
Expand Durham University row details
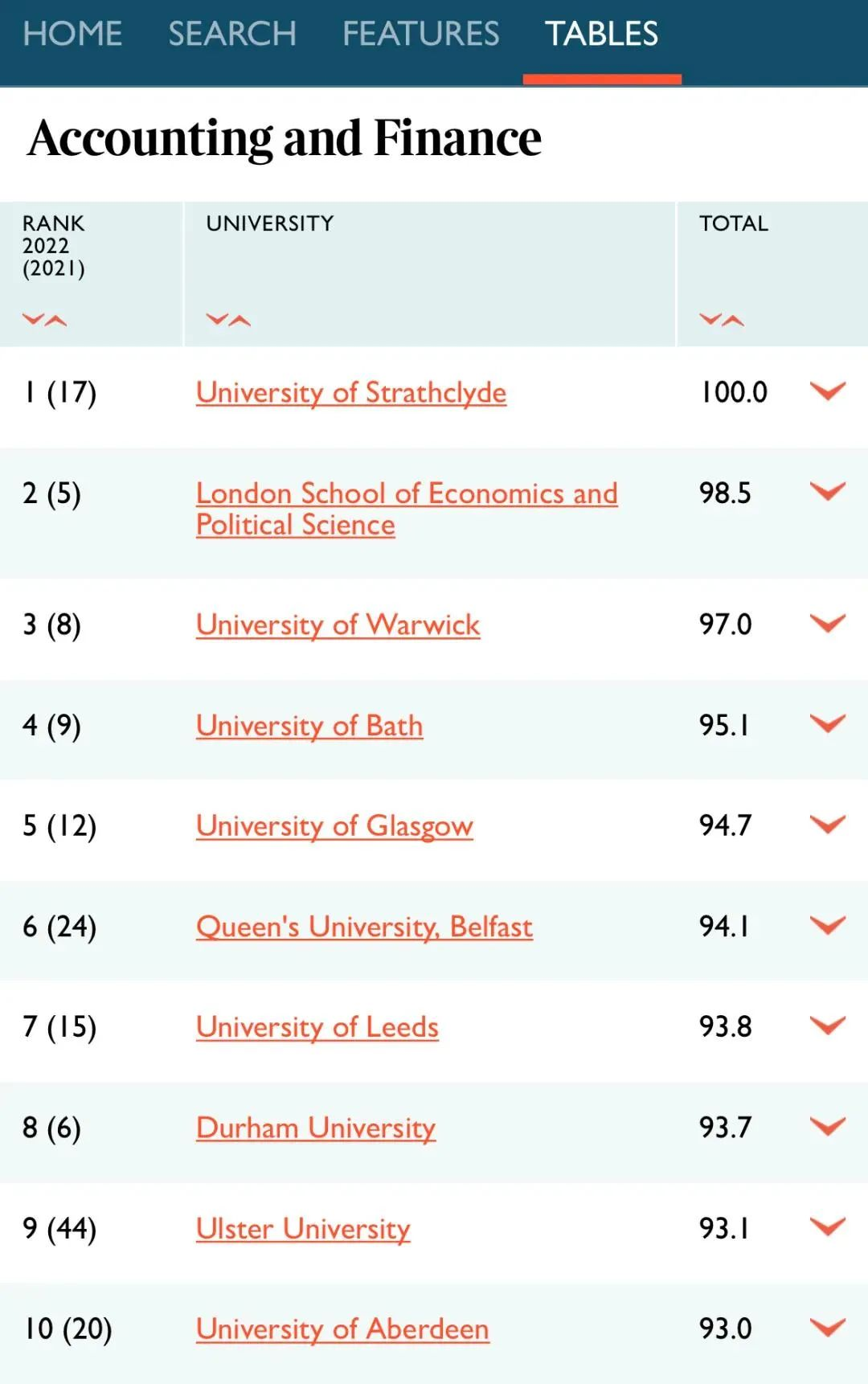(x=827, y=1126)
